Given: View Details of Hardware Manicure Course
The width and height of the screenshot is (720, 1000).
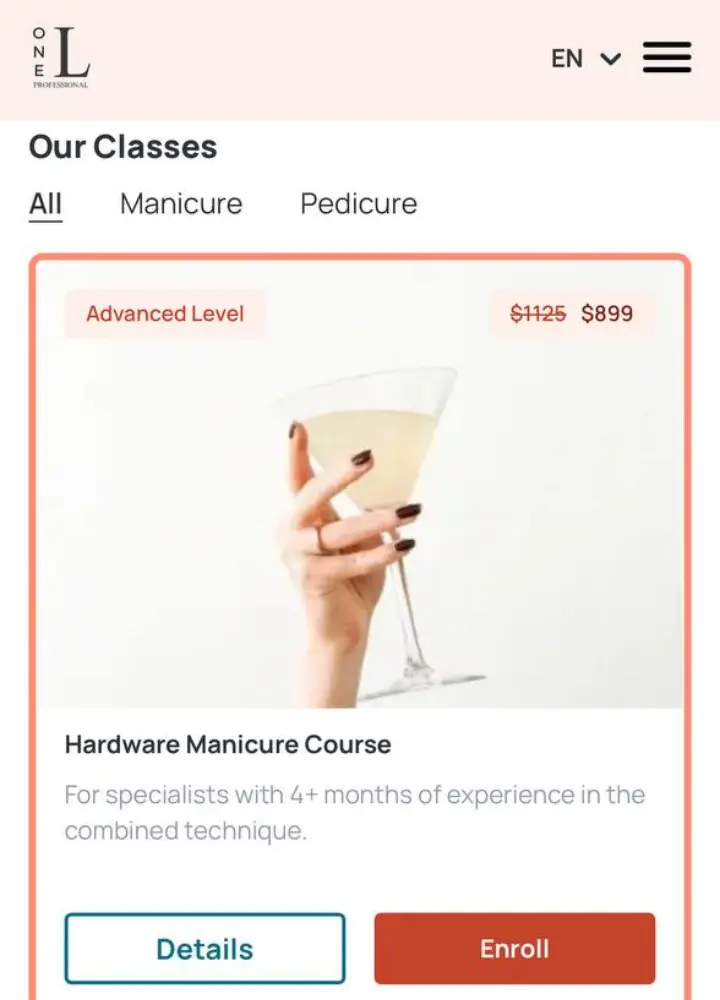Looking at the screenshot, I should [x=205, y=948].
